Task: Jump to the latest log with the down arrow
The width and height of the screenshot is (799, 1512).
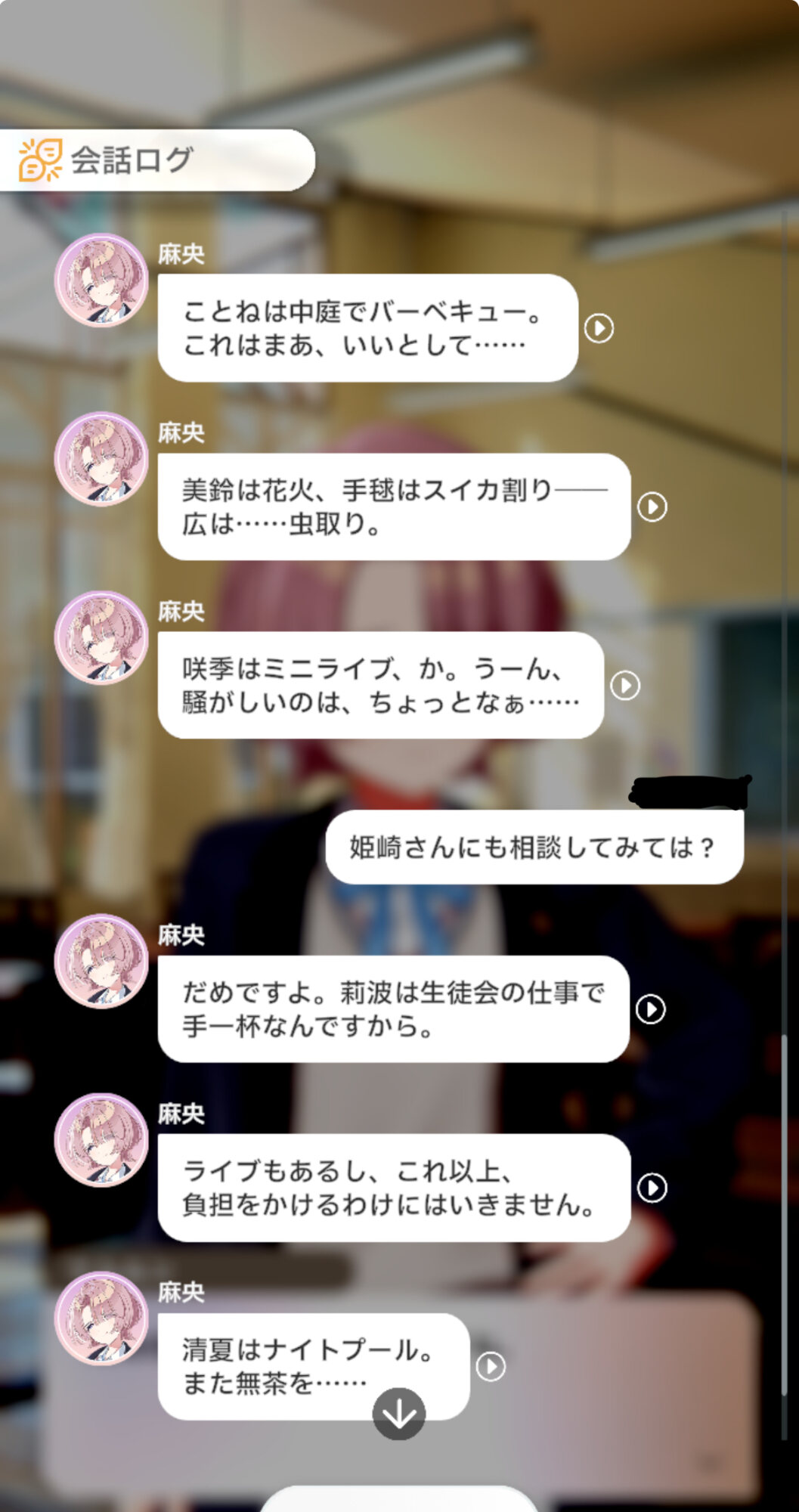Action: coord(399,1414)
